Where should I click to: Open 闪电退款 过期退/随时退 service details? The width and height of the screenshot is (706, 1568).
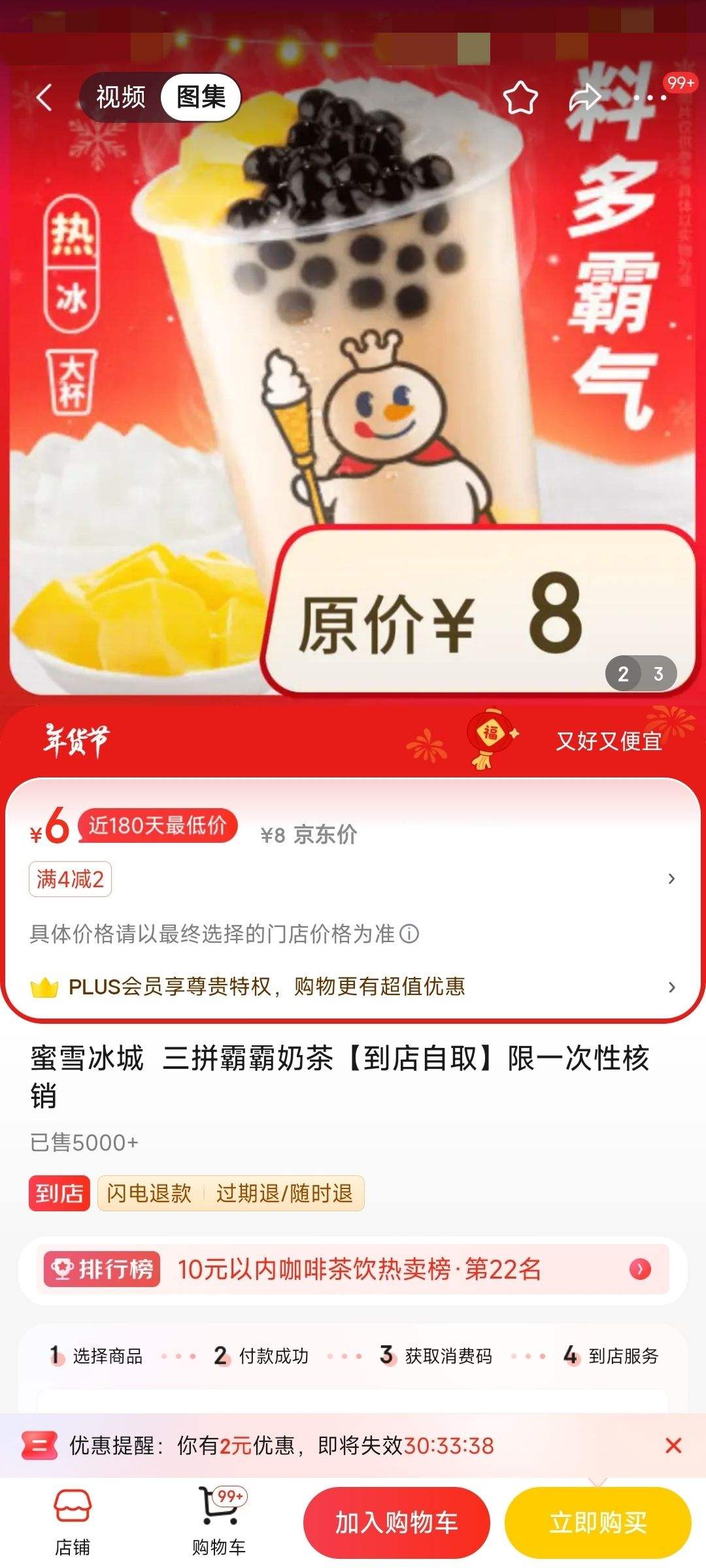point(230,1194)
